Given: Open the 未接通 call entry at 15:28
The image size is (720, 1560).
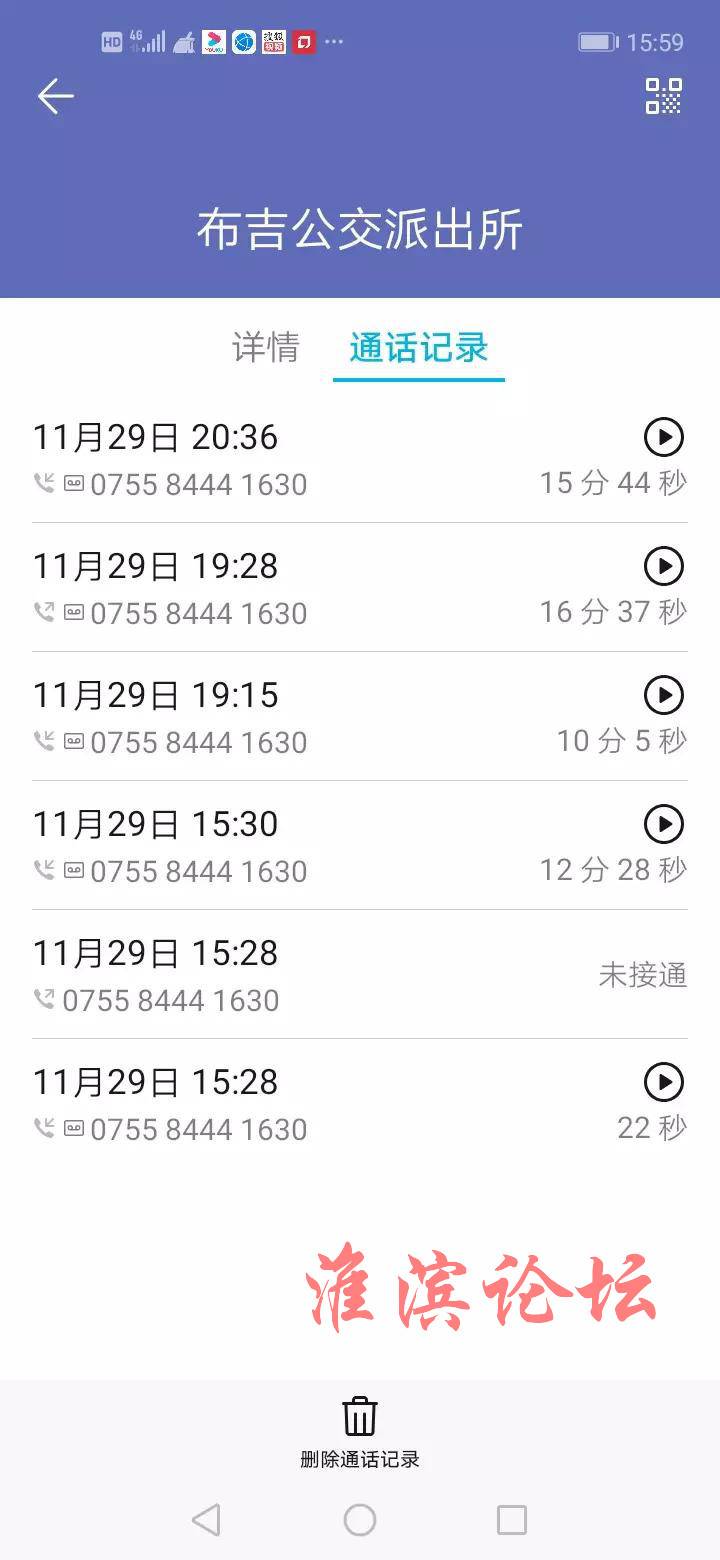Looking at the screenshot, I should pos(360,975).
